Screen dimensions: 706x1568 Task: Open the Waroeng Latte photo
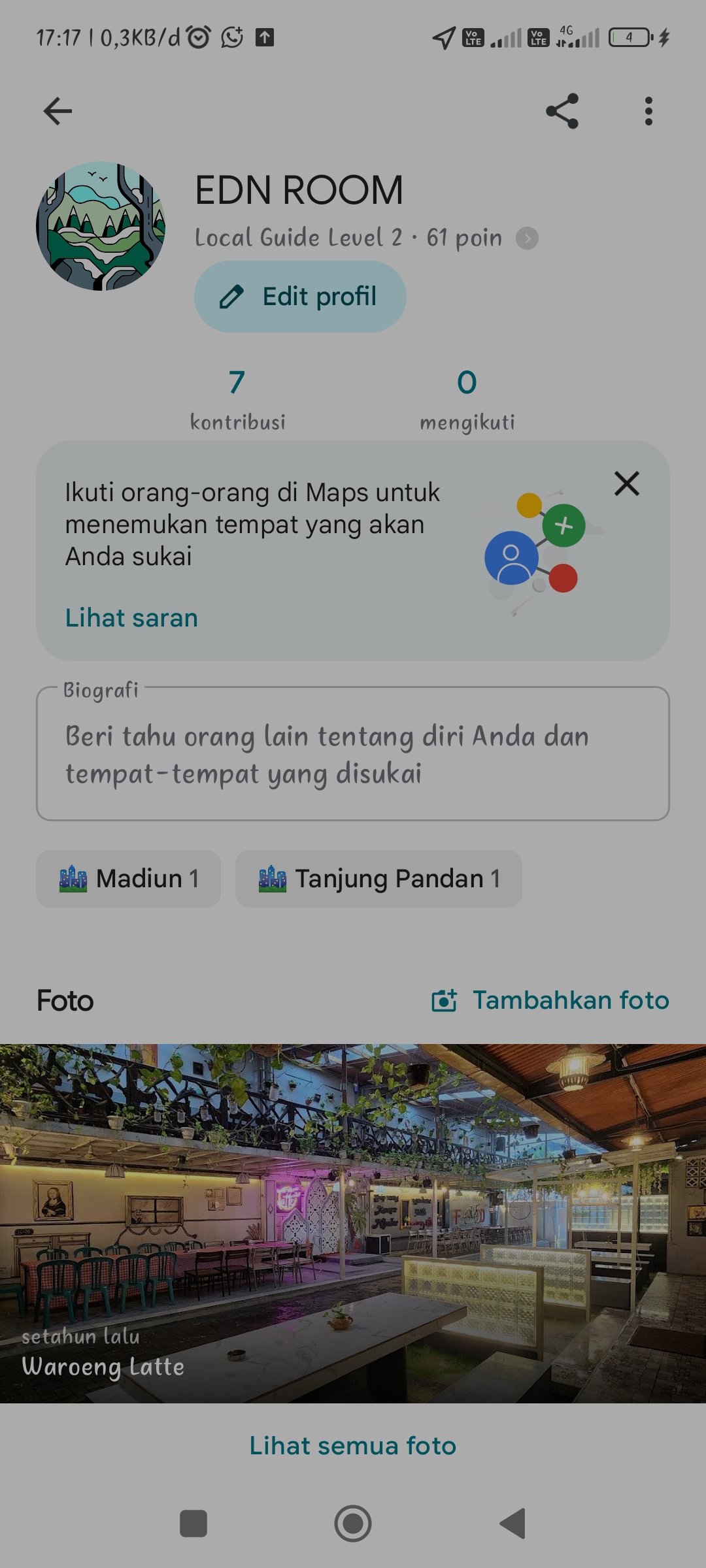(353, 1223)
